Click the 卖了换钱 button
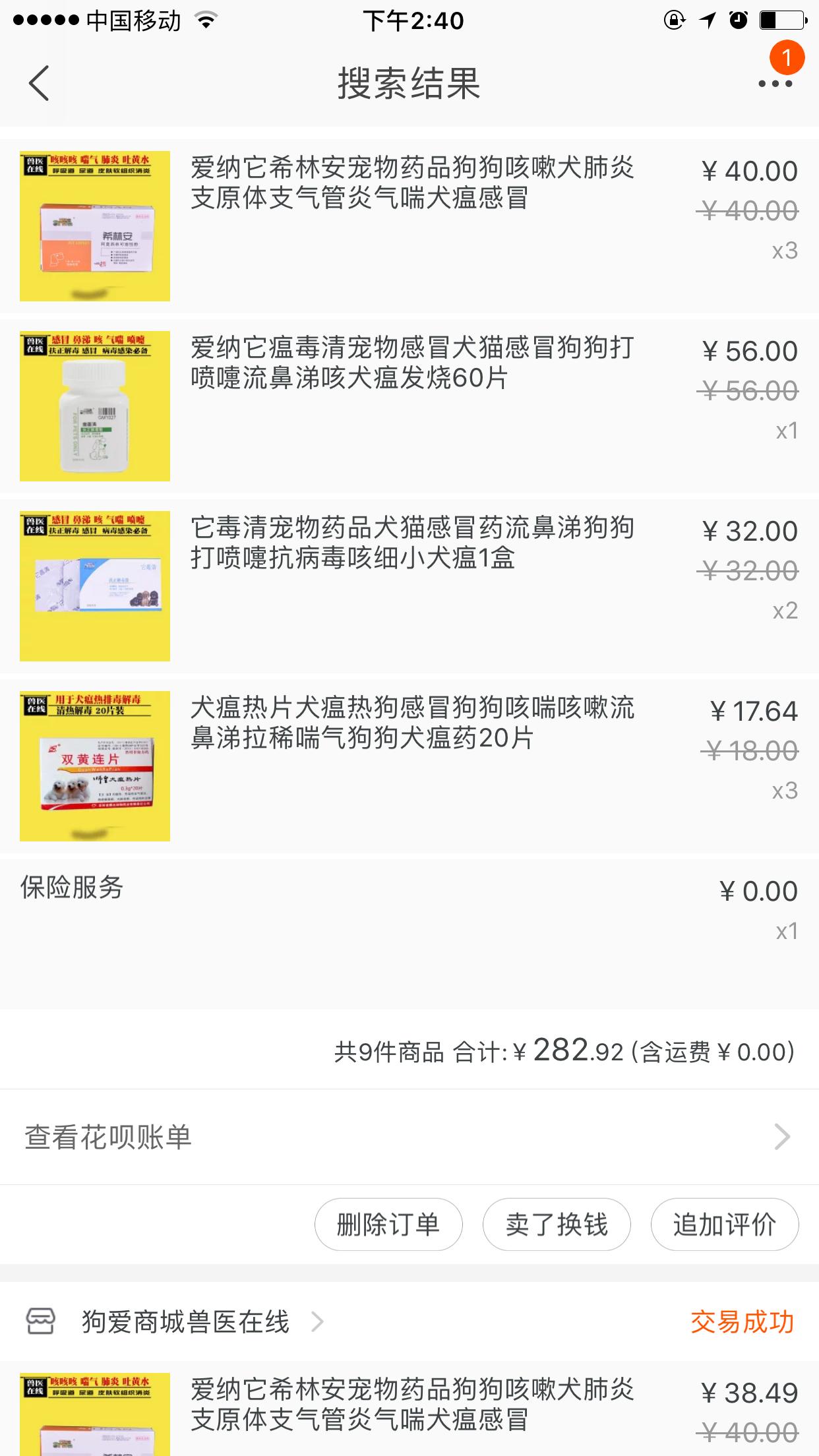The width and height of the screenshot is (819, 1456). (557, 1223)
